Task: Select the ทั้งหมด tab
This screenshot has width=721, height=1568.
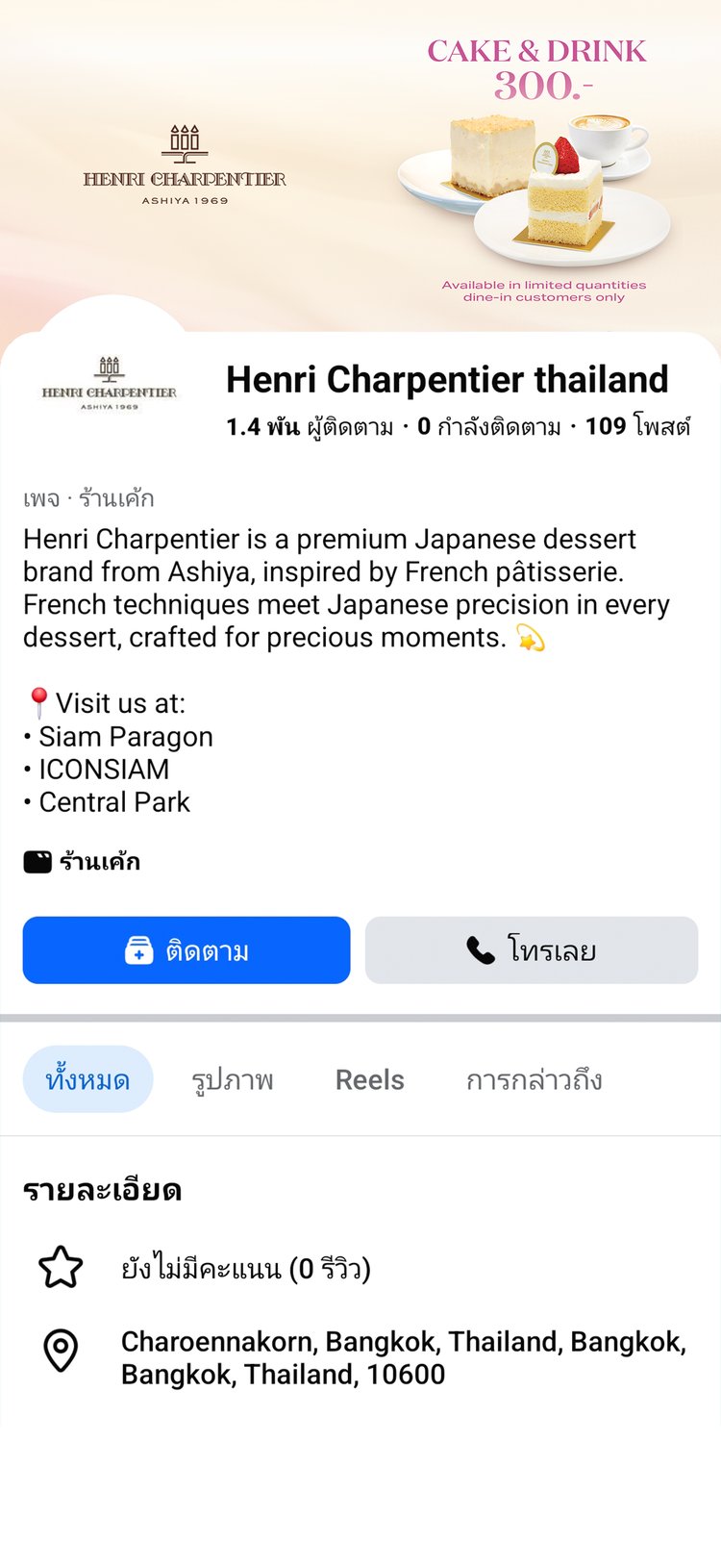Action: tap(87, 1079)
